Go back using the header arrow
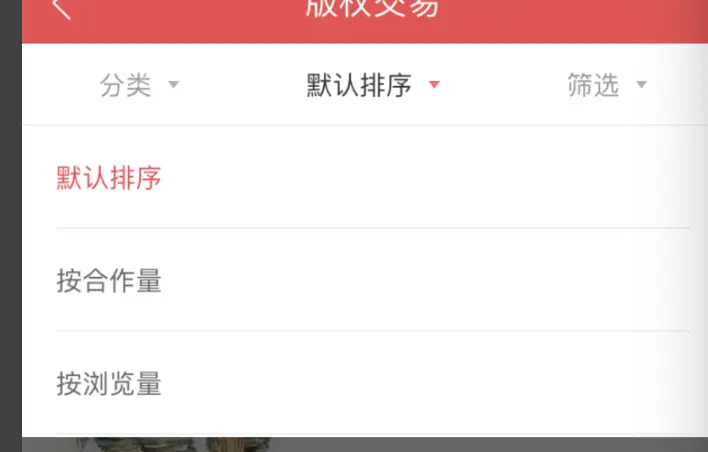708x452 pixels. (62, 8)
